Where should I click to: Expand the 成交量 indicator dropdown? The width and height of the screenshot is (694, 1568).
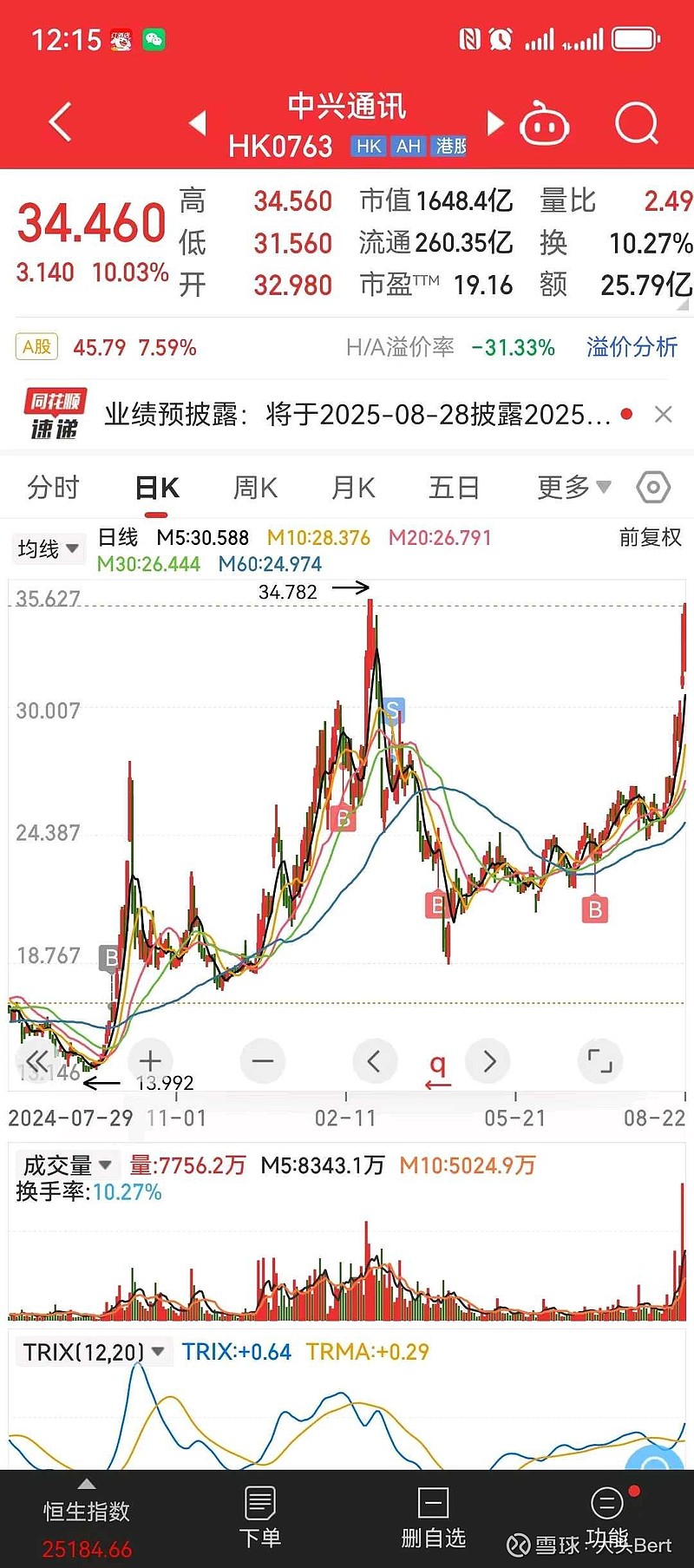pyautogui.click(x=68, y=1165)
